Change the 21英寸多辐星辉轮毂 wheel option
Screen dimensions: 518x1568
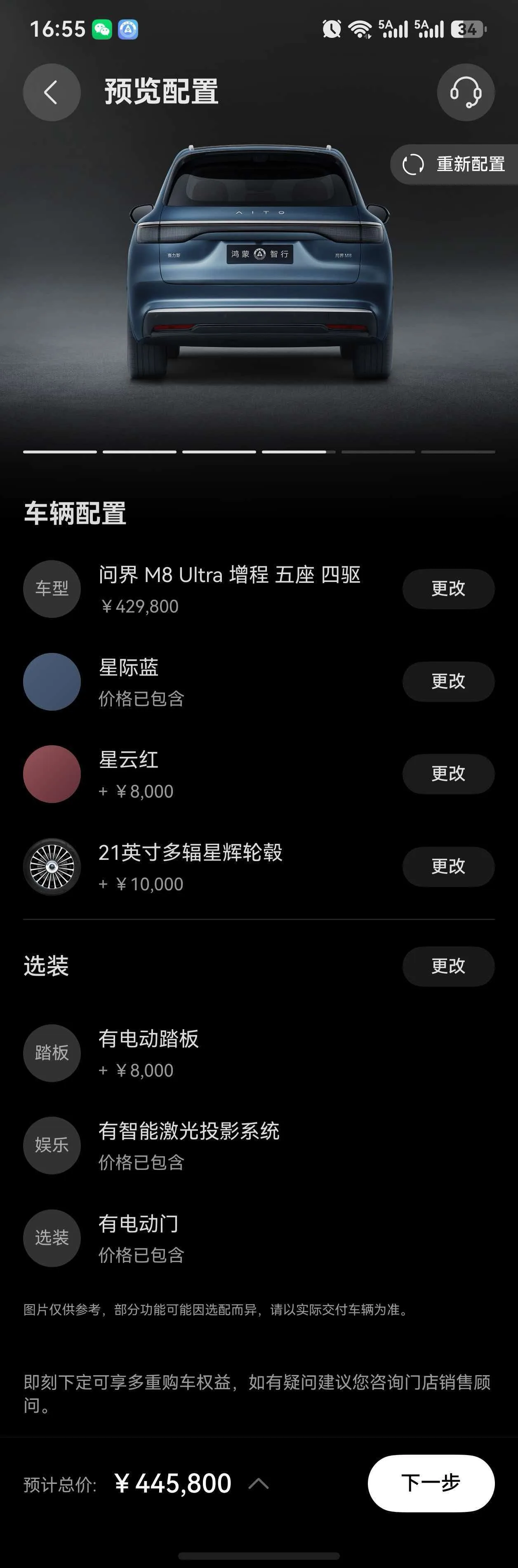point(448,866)
